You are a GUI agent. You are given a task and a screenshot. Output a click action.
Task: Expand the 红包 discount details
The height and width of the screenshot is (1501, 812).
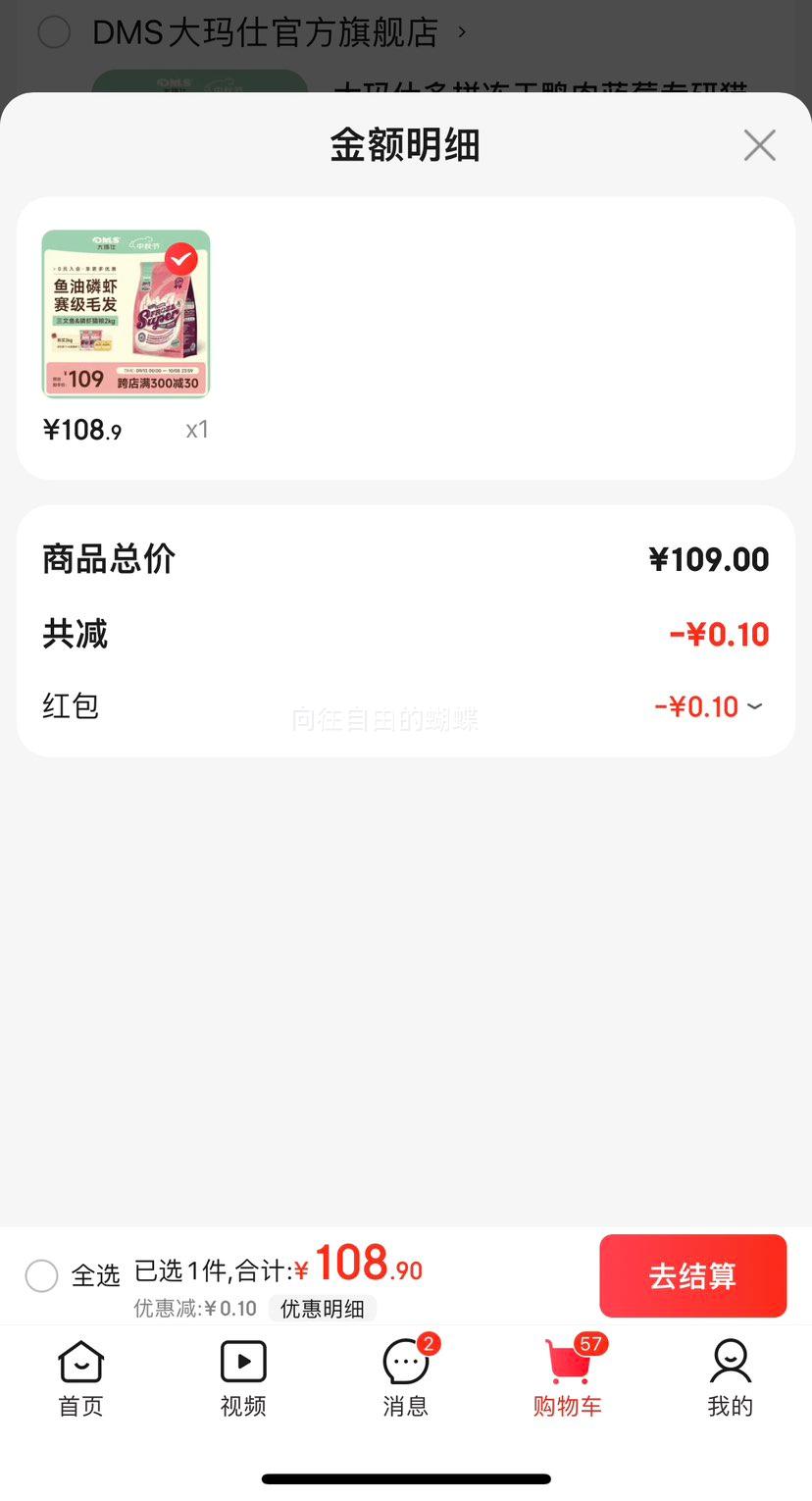753,706
